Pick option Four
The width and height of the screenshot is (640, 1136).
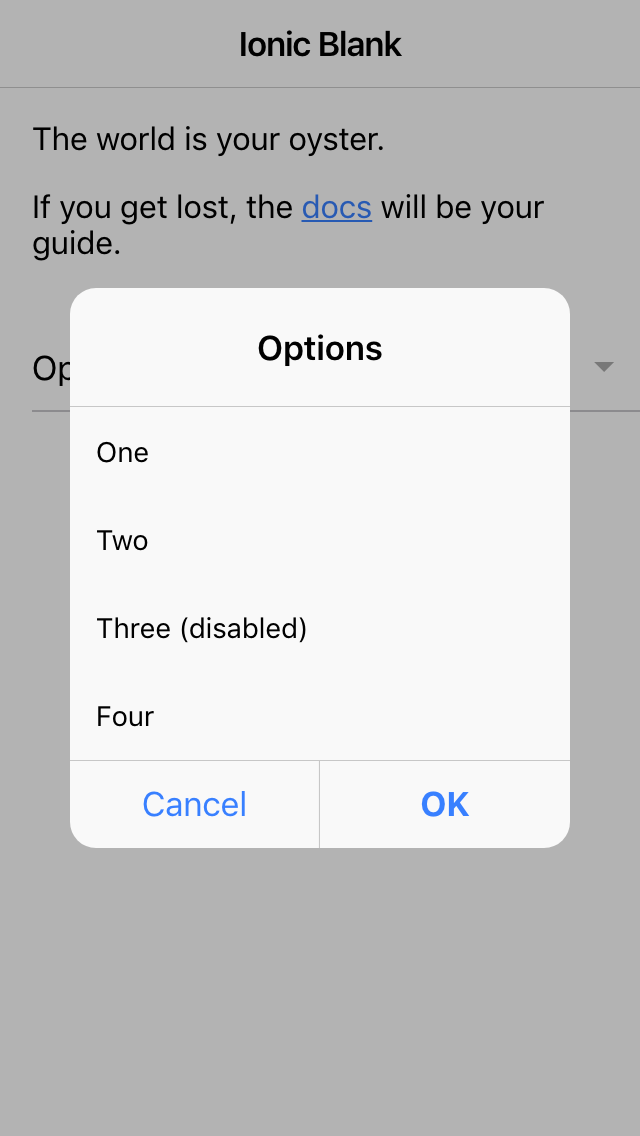pyautogui.click(x=320, y=717)
